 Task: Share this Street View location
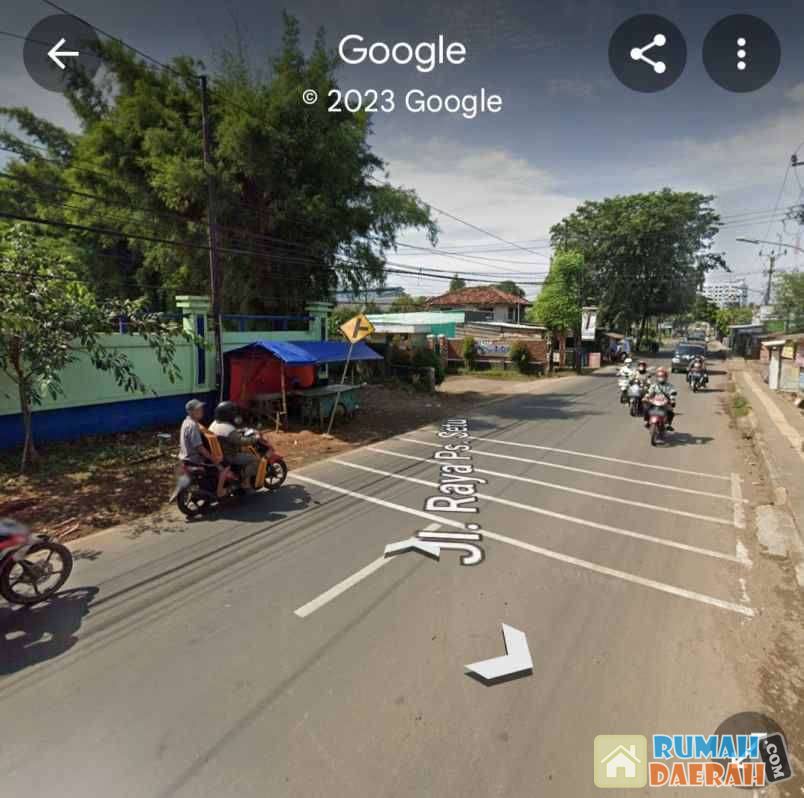pos(647,54)
